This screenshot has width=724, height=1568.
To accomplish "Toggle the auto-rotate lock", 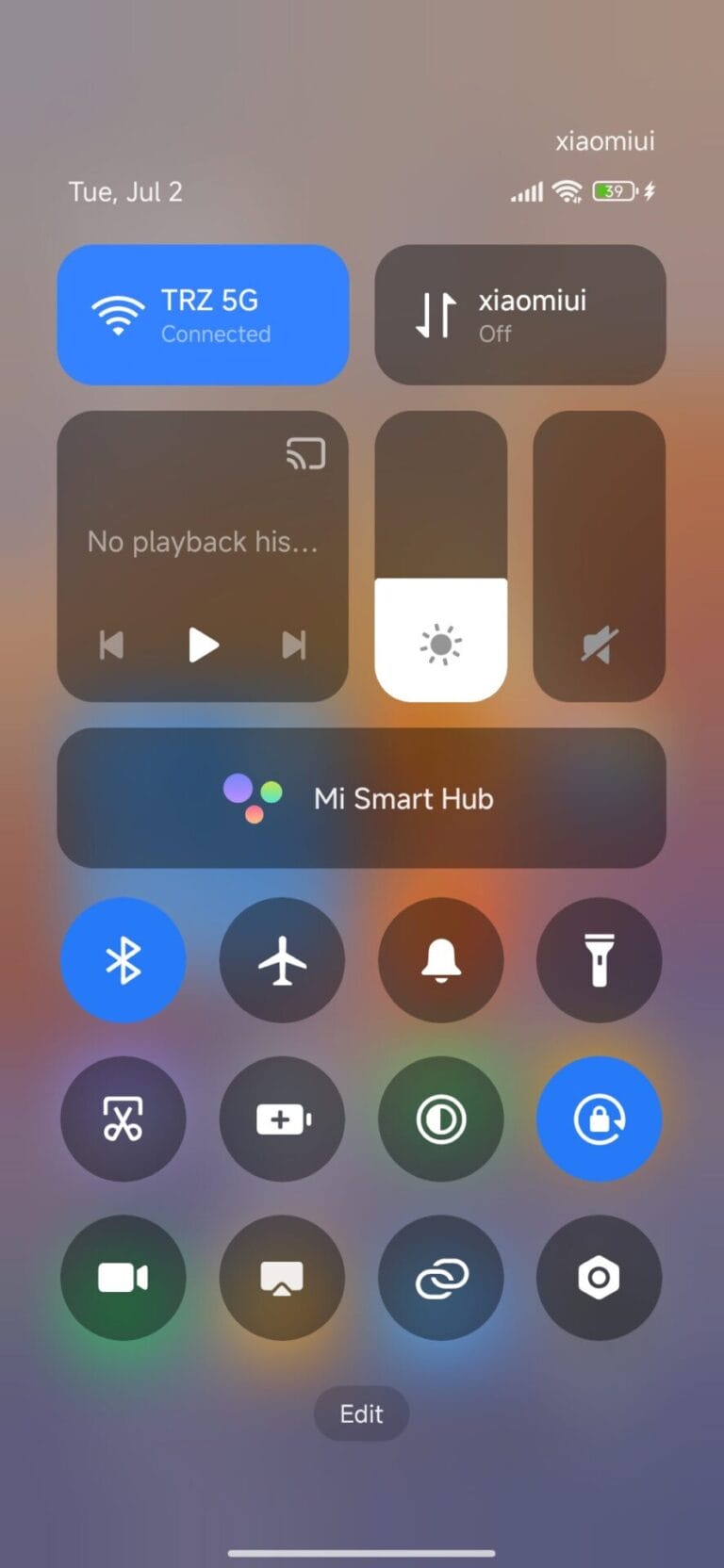I will pyautogui.click(x=600, y=1119).
